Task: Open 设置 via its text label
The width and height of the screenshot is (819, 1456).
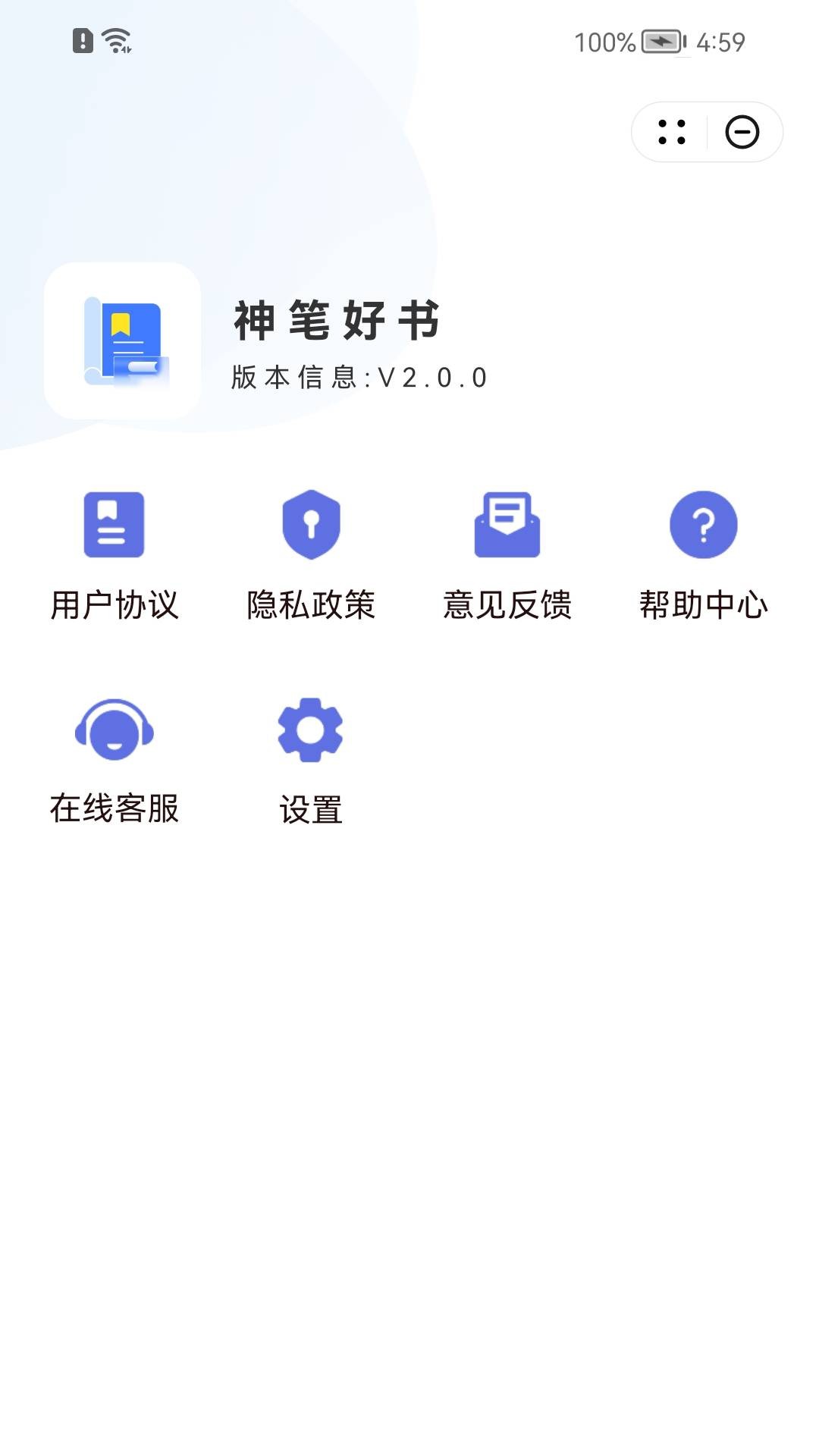Action: click(x=311, y=809)
